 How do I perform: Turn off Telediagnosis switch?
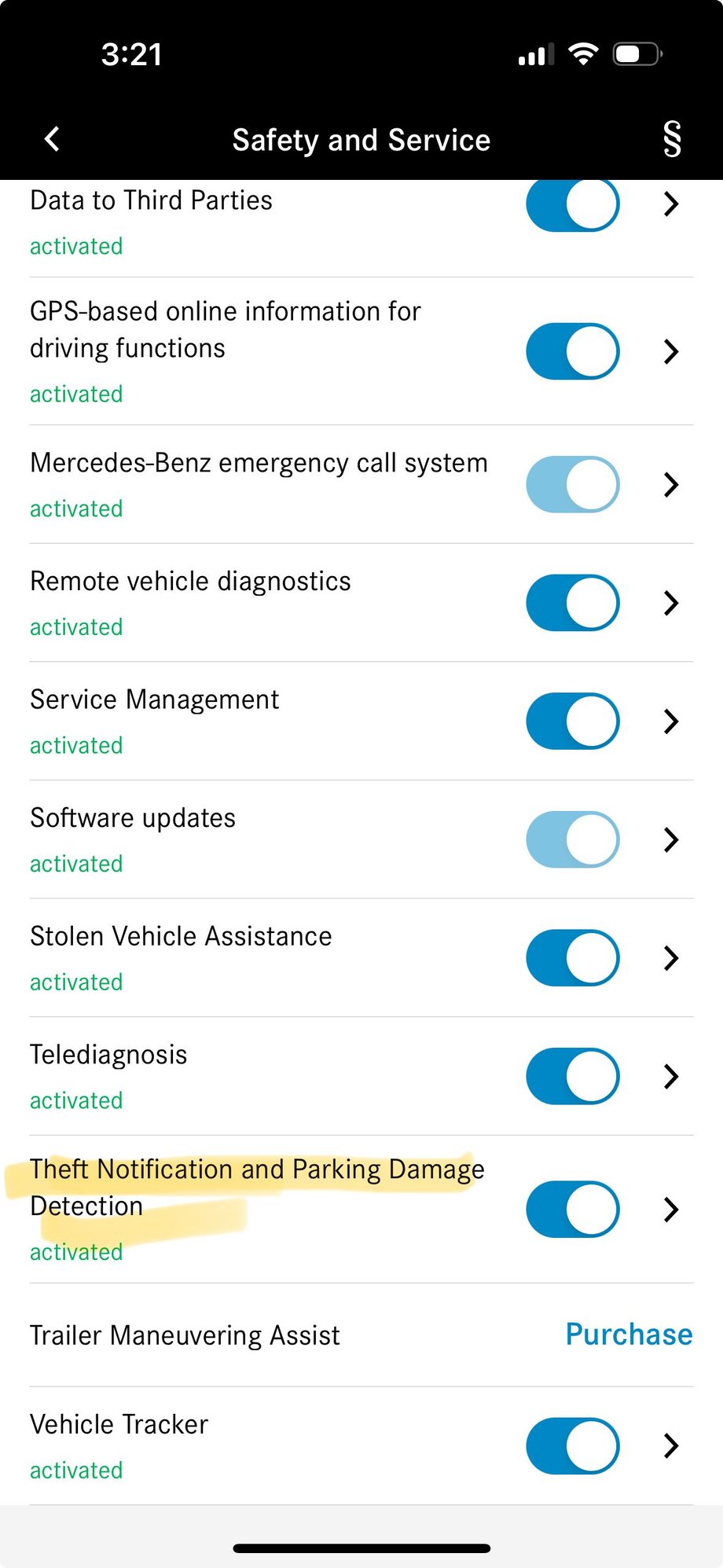tap(572, 1076)
